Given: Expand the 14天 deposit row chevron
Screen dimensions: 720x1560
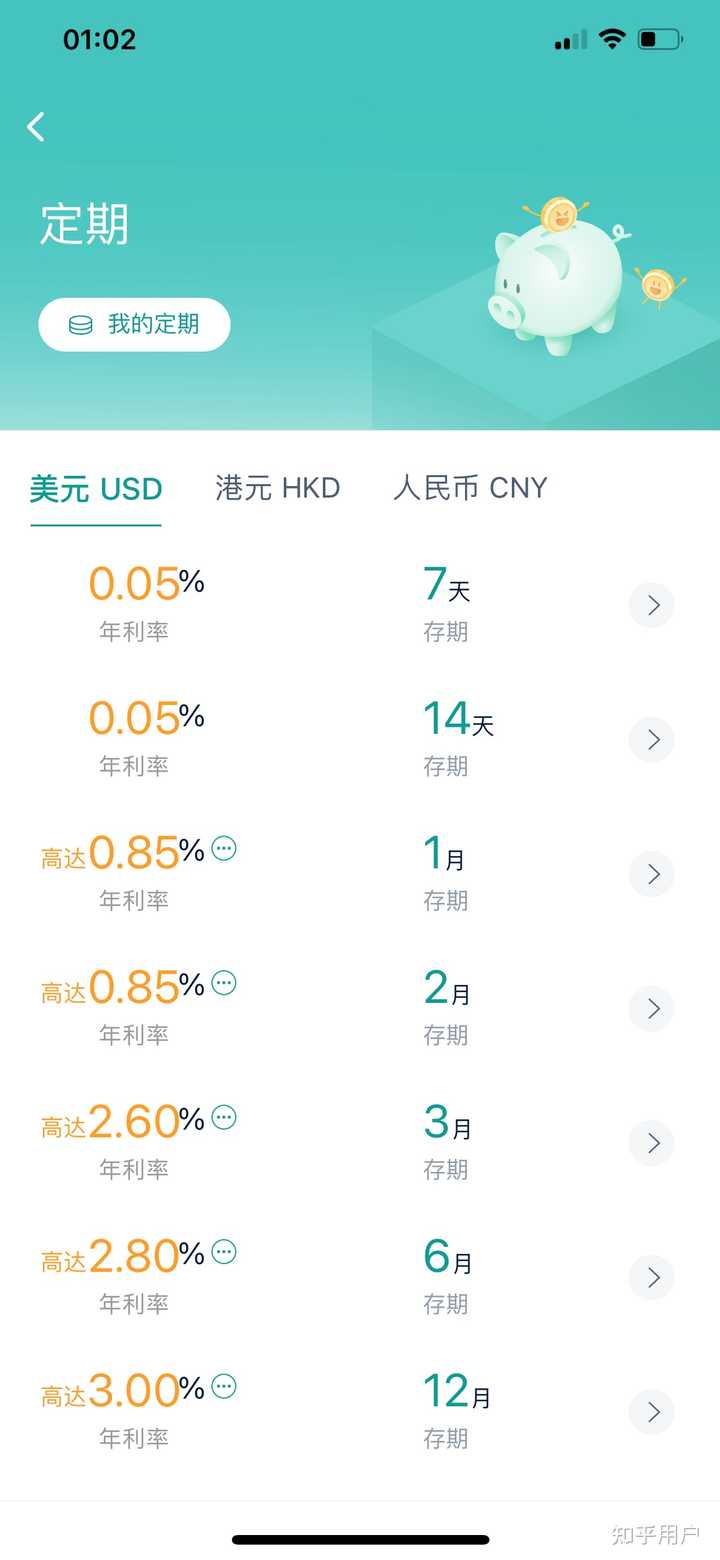Looking at the screenshot, I should (652, 740).
